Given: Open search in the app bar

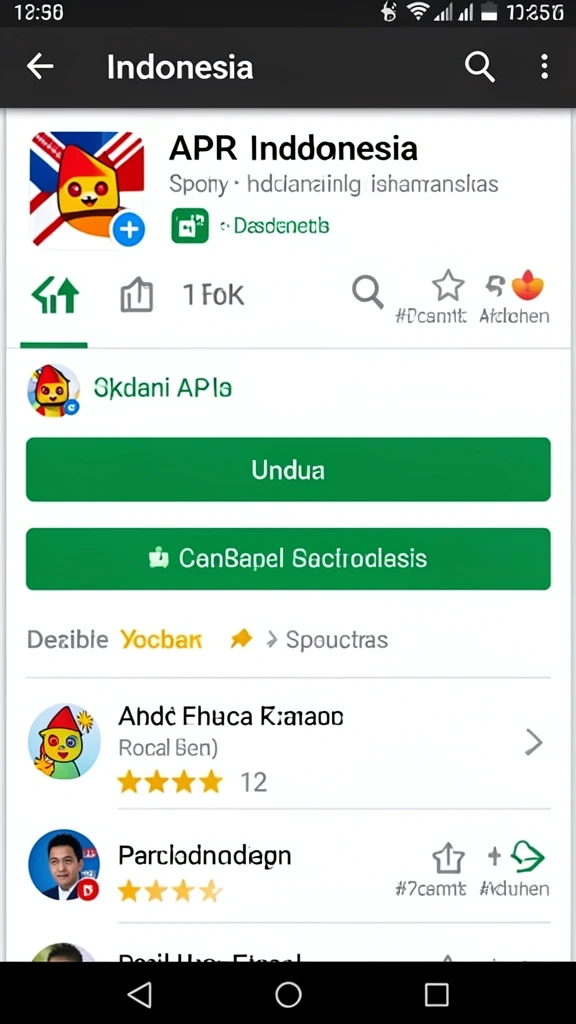Looking at the screenshot, I should tap(479, 67).
